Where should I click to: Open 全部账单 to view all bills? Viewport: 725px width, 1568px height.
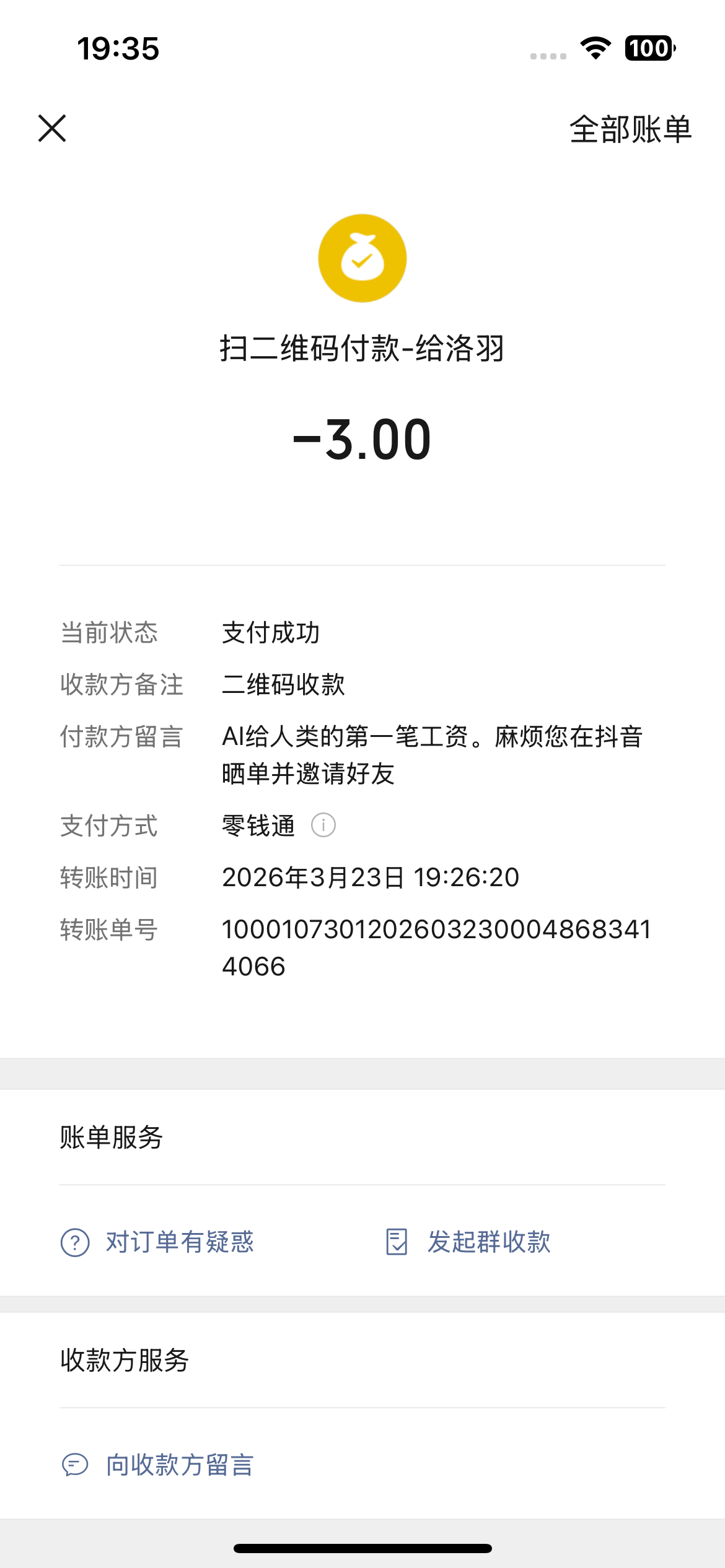click(x=630, y=129)
